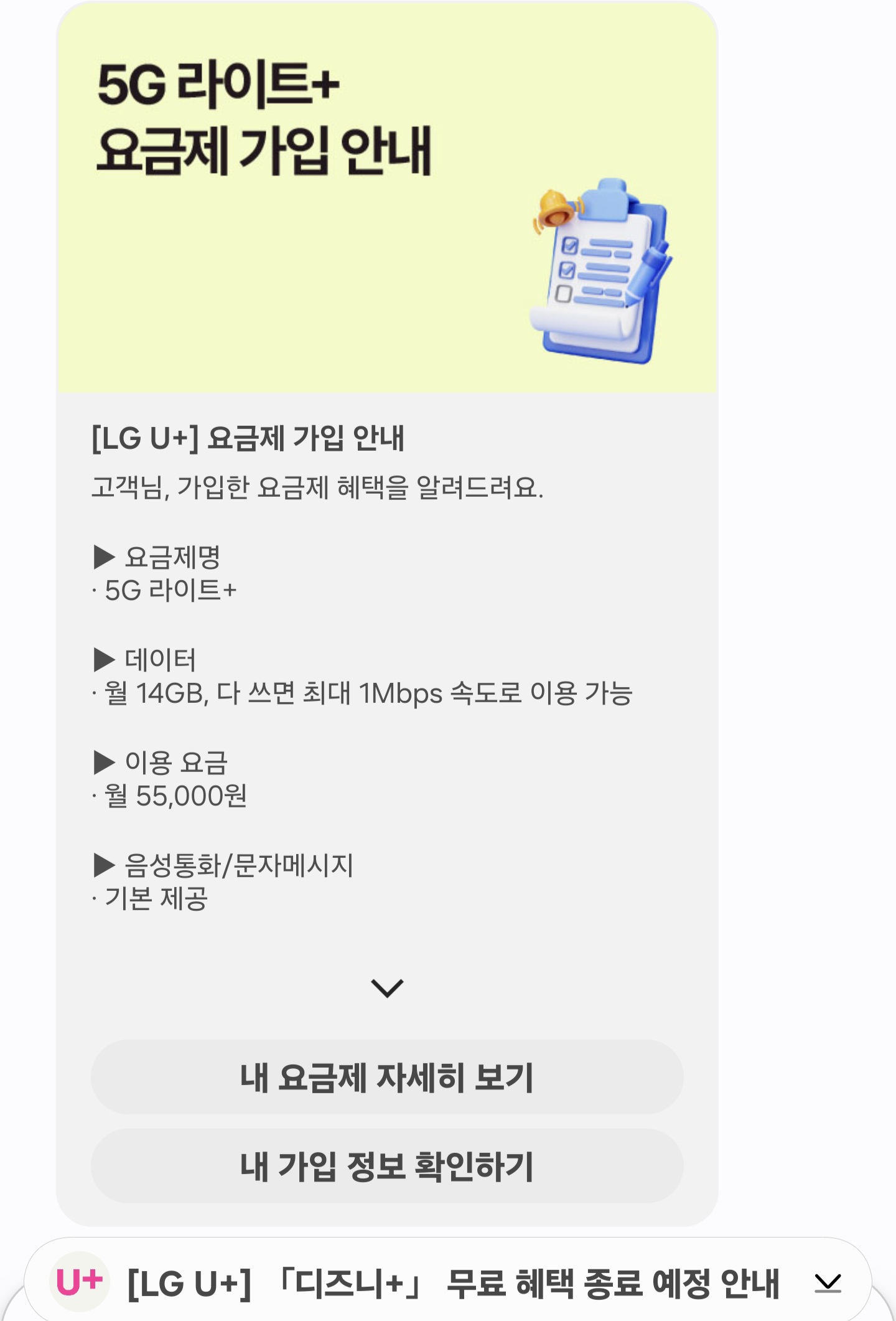Expand the 디즈니+ 무료 혜택 종료 notice
This screenshot has height=1321, width=896.
click(828, 1282)
